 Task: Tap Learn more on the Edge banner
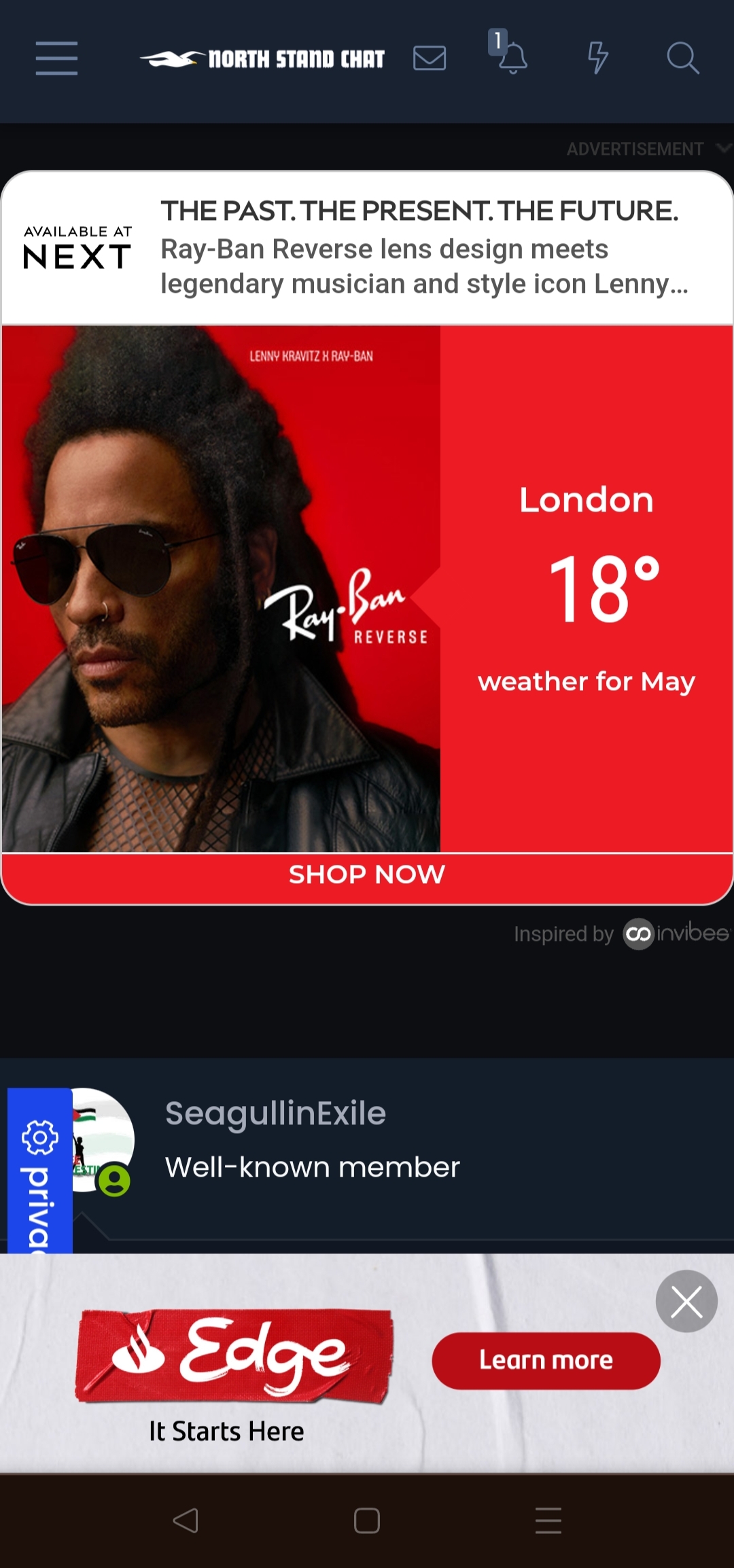click(x=546, y=1360)
